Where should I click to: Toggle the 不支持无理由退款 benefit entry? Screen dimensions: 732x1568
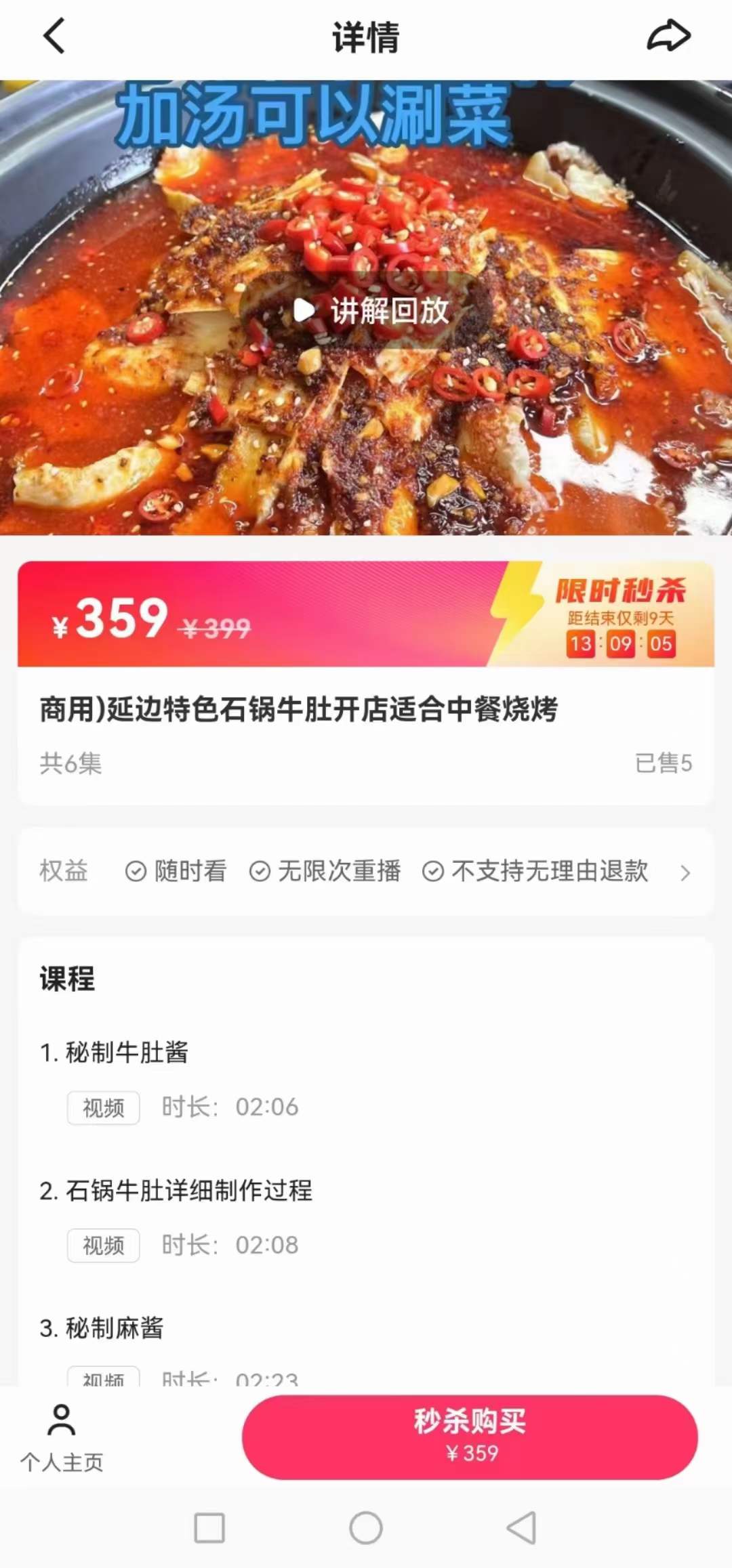click(549, 872)
